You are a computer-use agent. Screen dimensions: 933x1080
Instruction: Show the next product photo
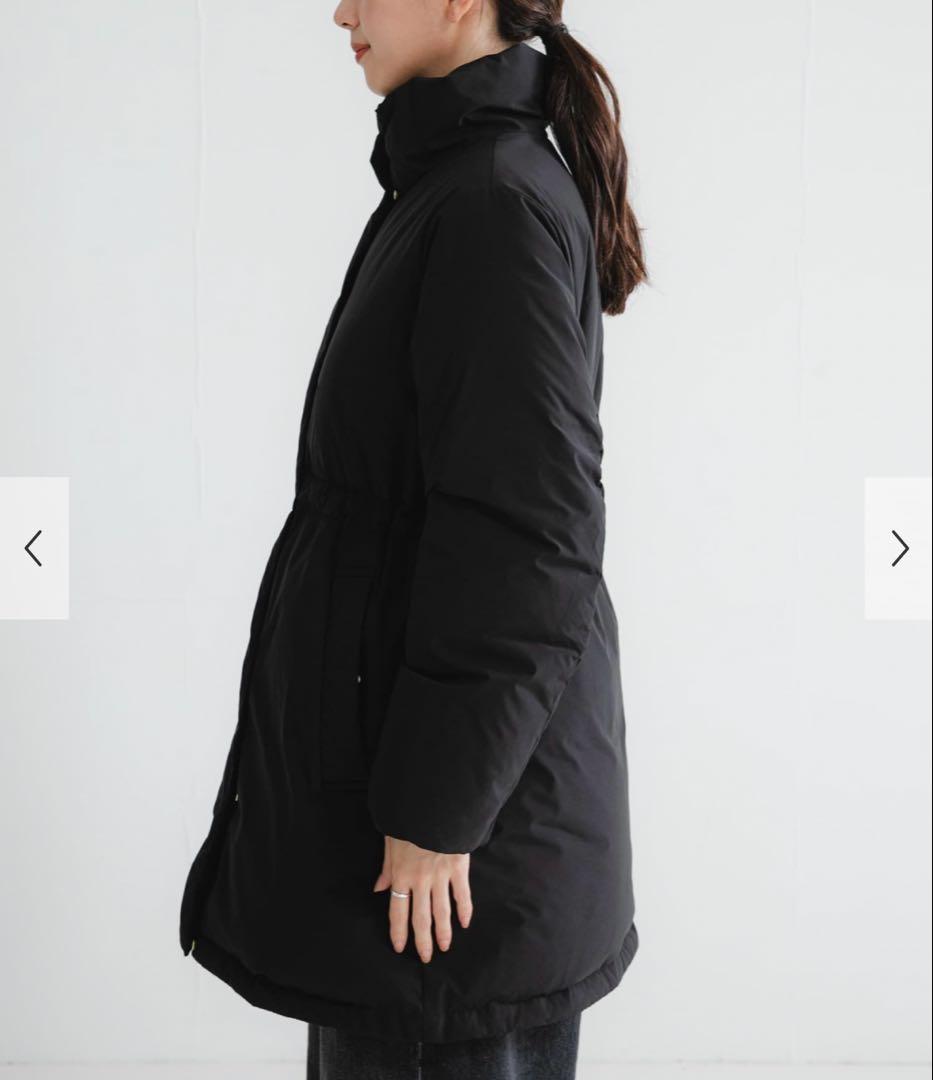pos(898,548)
